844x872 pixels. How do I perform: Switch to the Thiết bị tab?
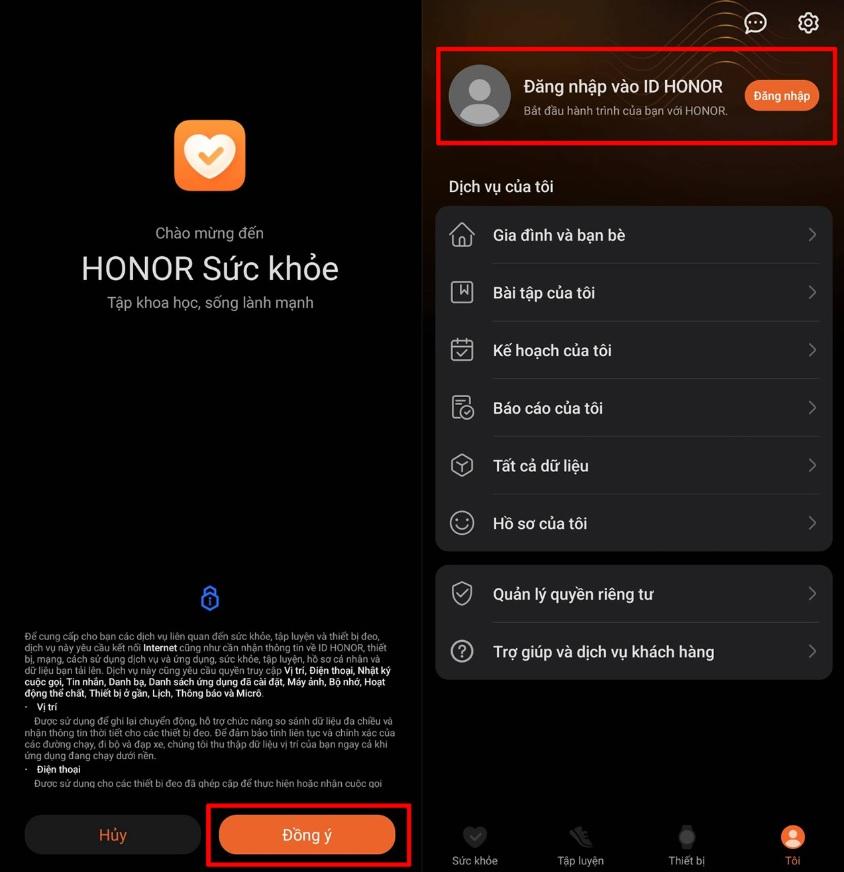point(687,845)
